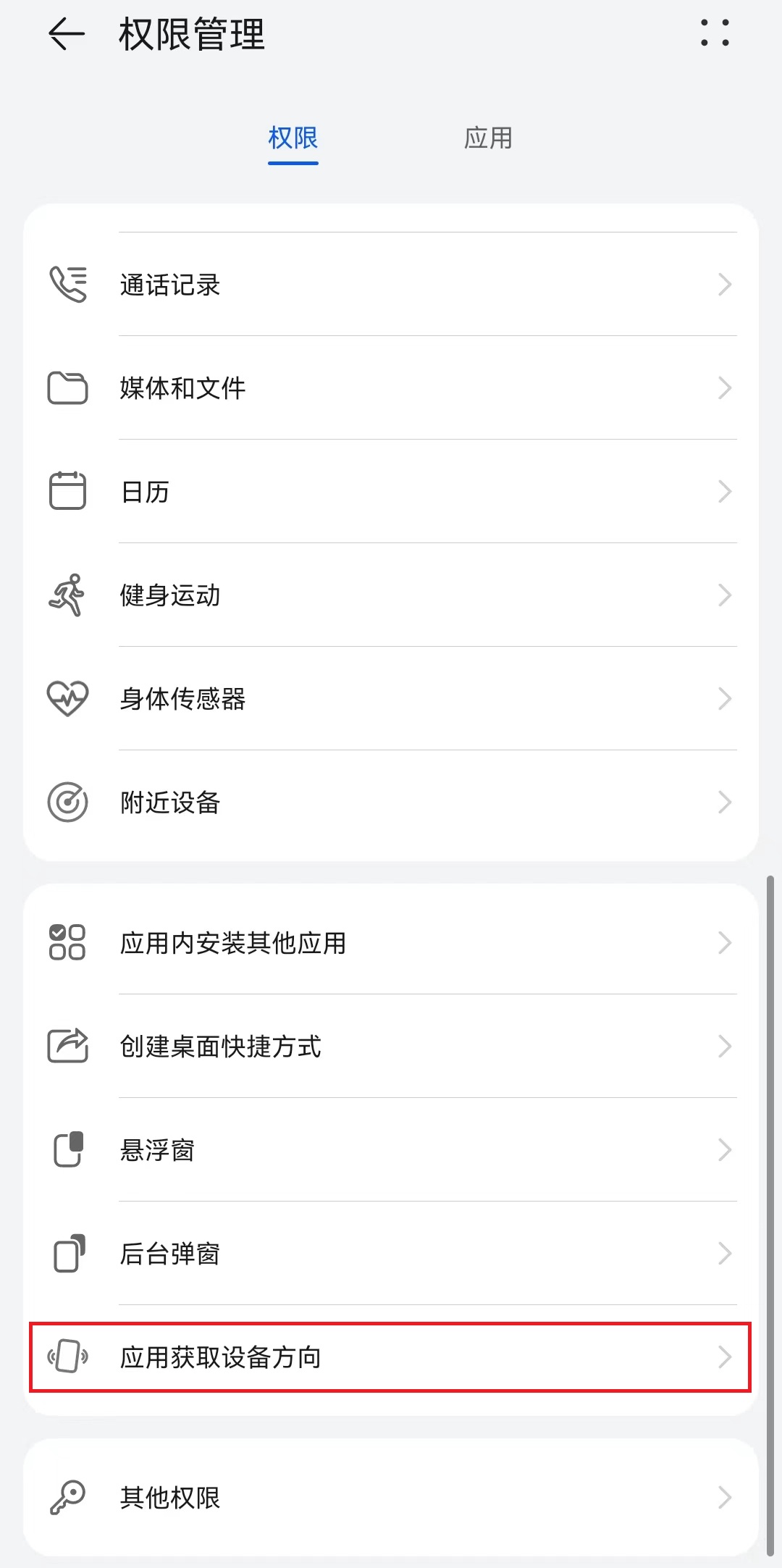Viewport: 782px width, 1568px height.
Task: Open 应用内安装其他应用 settings
Action: click(391, 943)
